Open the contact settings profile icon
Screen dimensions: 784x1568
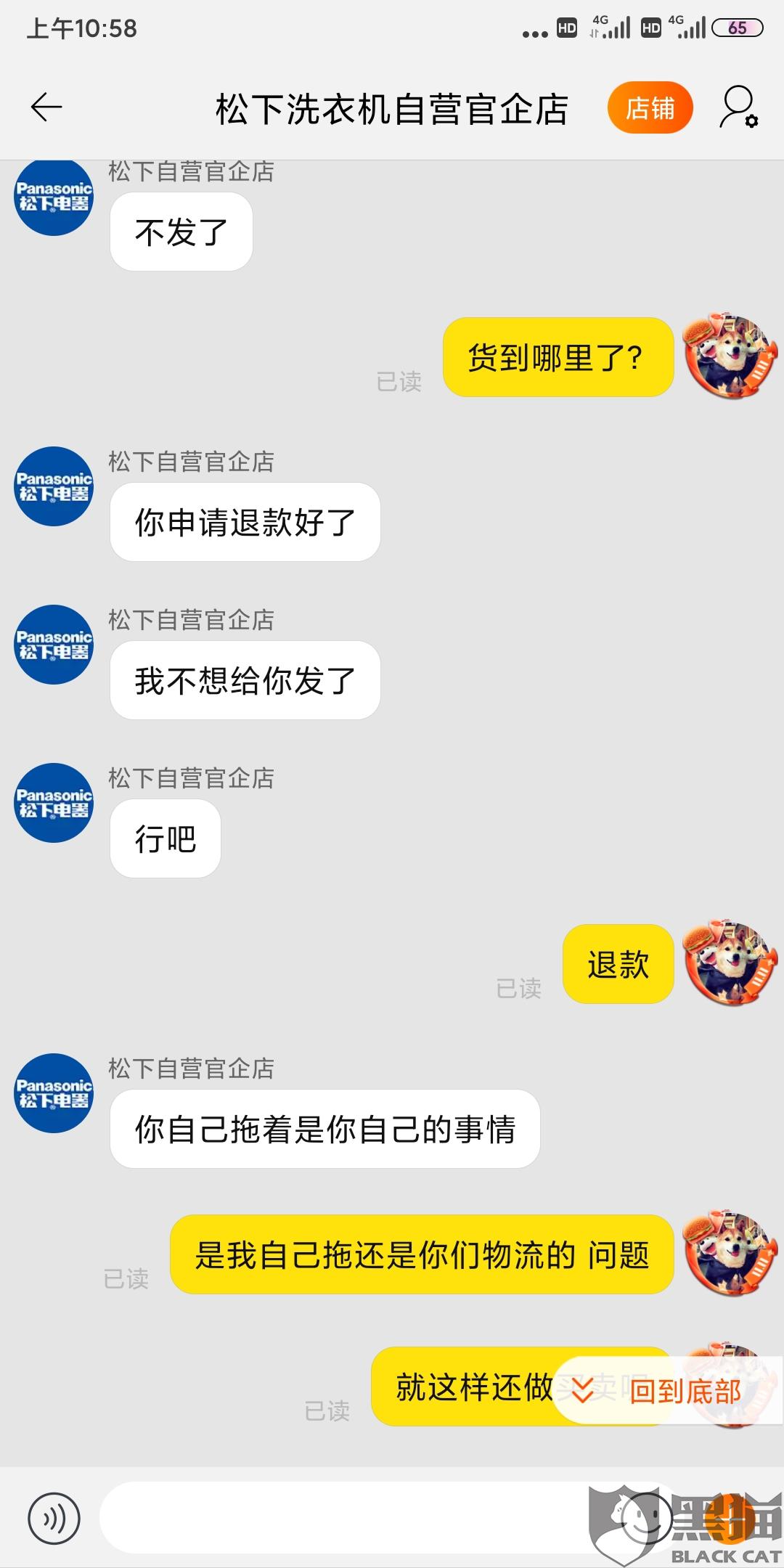click(x=739, y=108)
